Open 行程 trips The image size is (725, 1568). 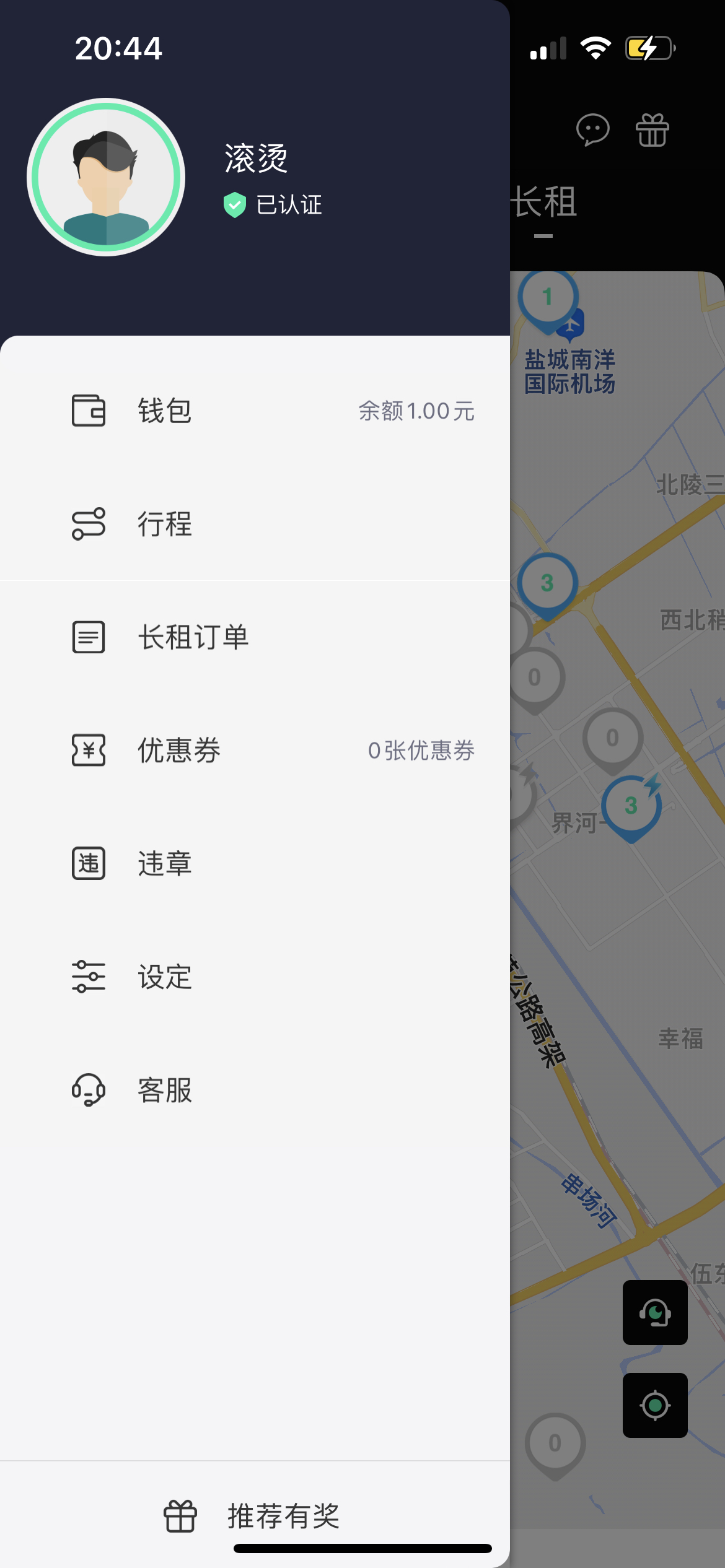coord(255,524)
